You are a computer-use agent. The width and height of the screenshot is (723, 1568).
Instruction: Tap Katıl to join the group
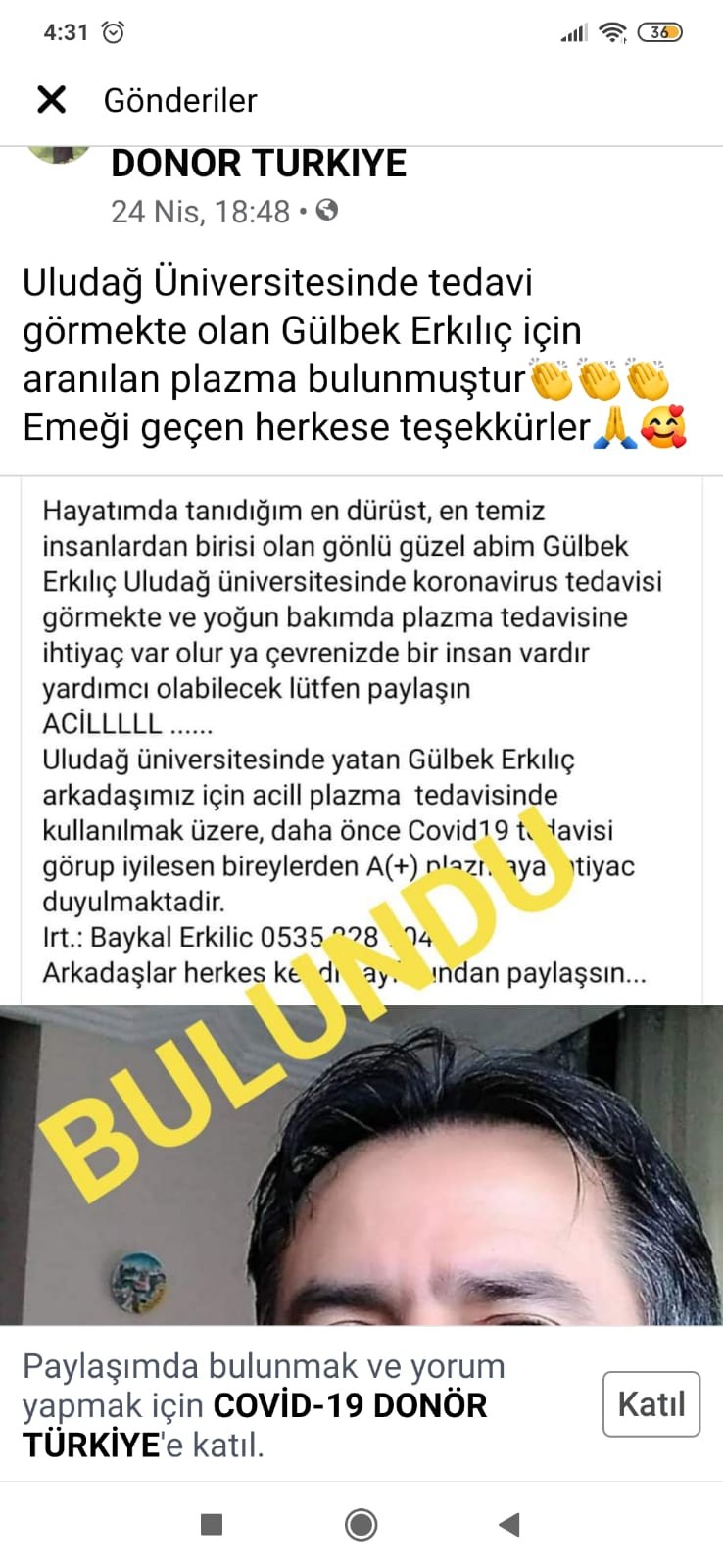[x=651, y=1403]
